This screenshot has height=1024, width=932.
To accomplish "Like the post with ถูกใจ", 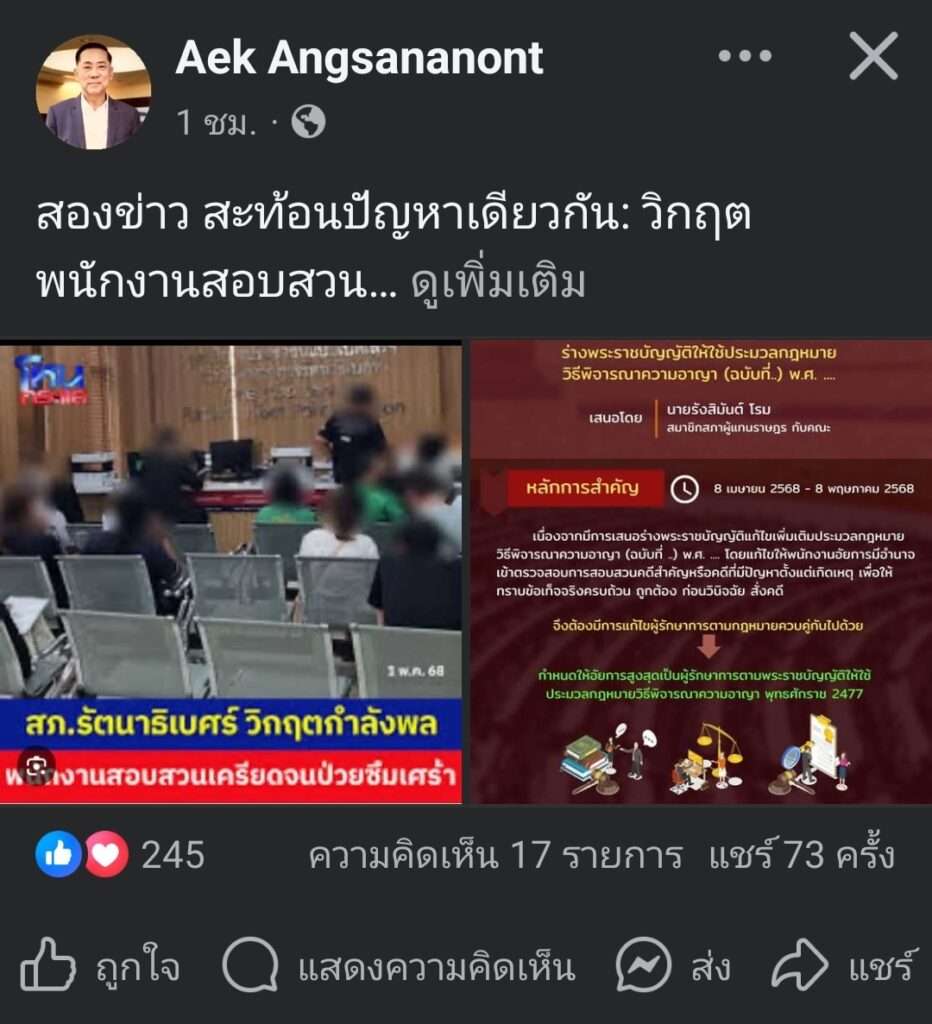I will pos(101,968).
